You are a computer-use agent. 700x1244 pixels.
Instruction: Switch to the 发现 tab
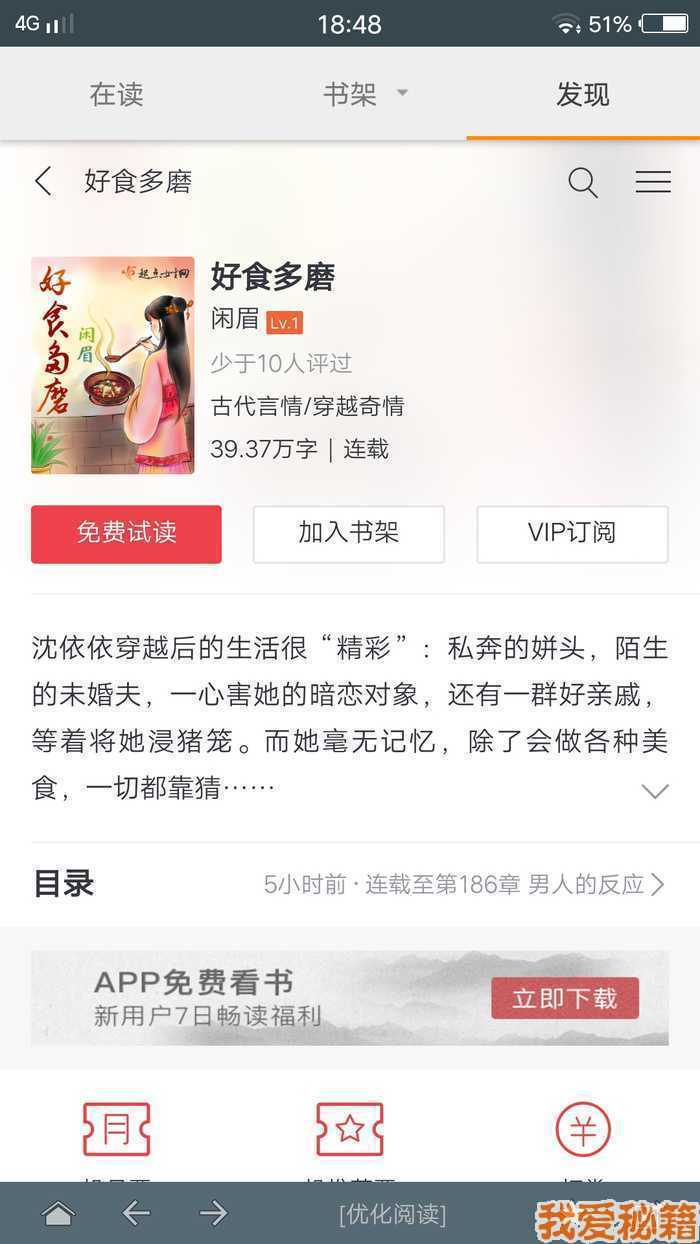point(582,95)
